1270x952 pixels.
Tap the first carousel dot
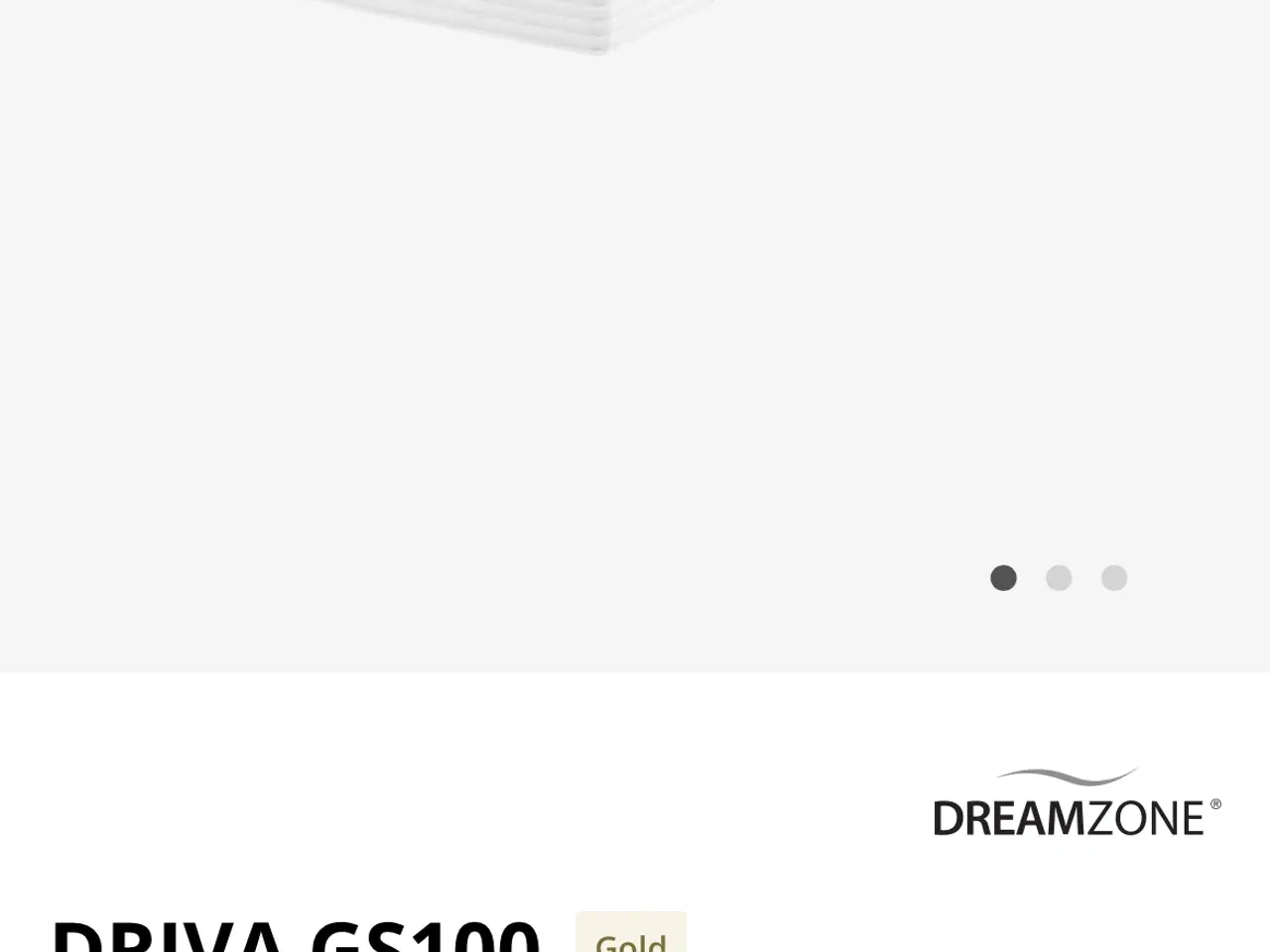[x=1003, y=578]
